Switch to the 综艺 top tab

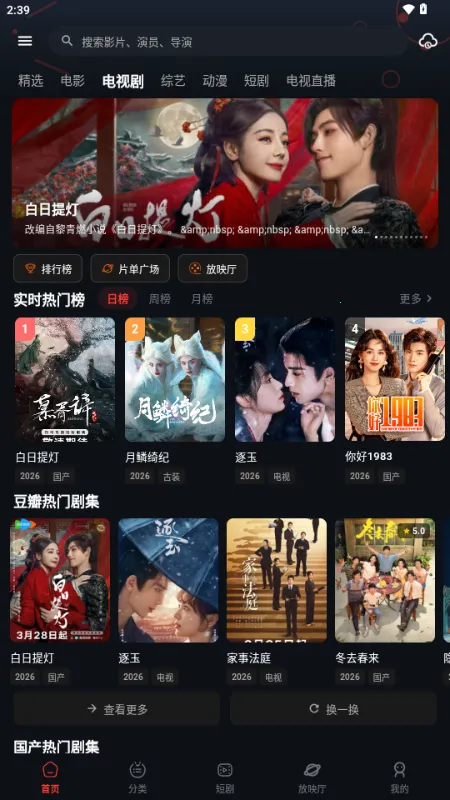point(173,81)
